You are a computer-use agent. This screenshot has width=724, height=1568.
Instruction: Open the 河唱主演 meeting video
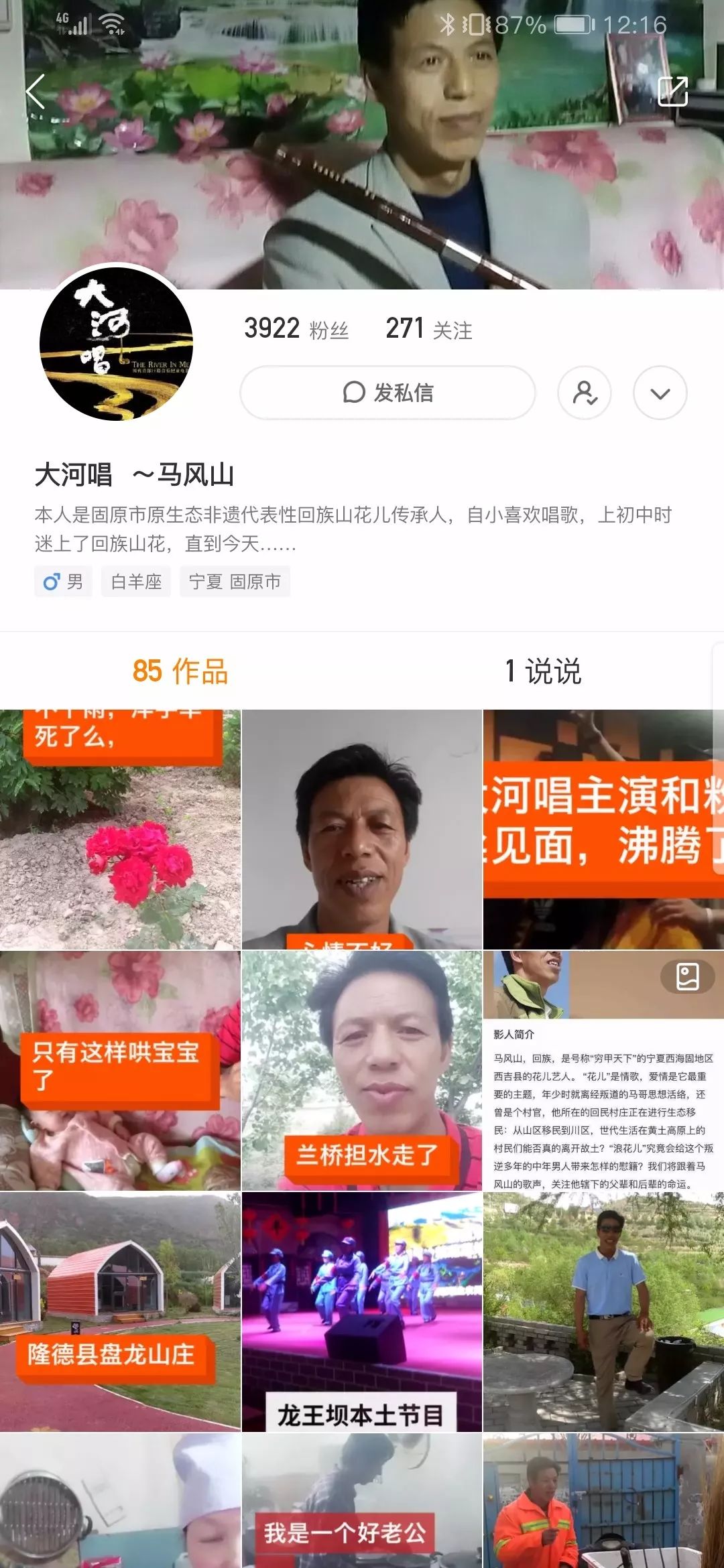tap(603, 830)
